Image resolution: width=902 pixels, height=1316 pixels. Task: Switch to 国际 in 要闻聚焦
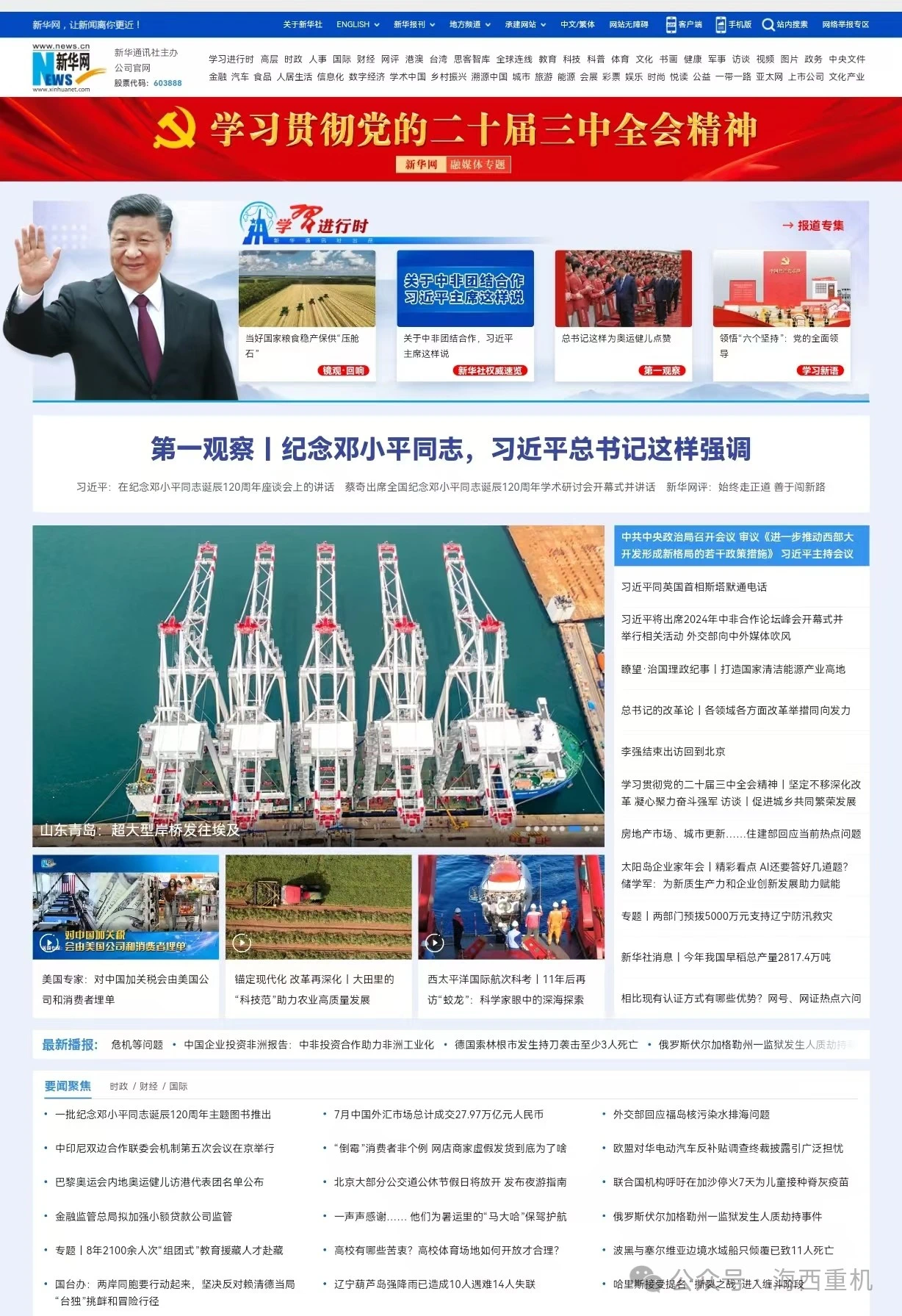(x=178, y=1086)
